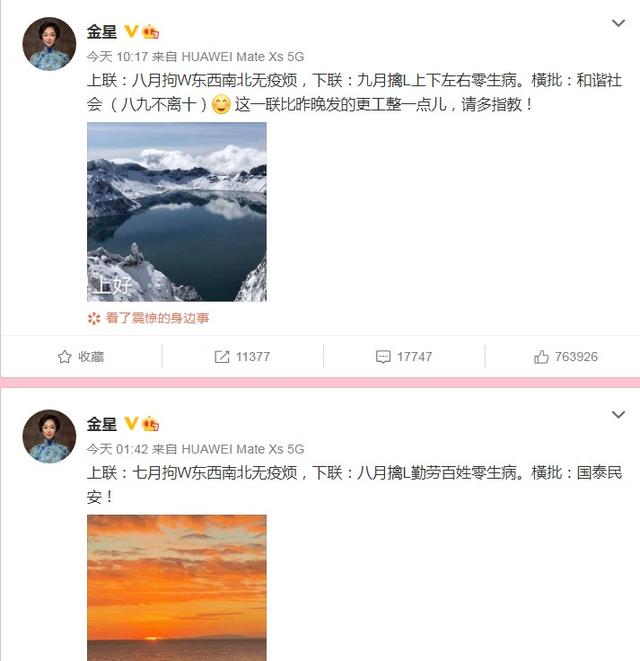The image size is (640, 661).
Task: Open the snowy lake photo
Action: point(177,211)
